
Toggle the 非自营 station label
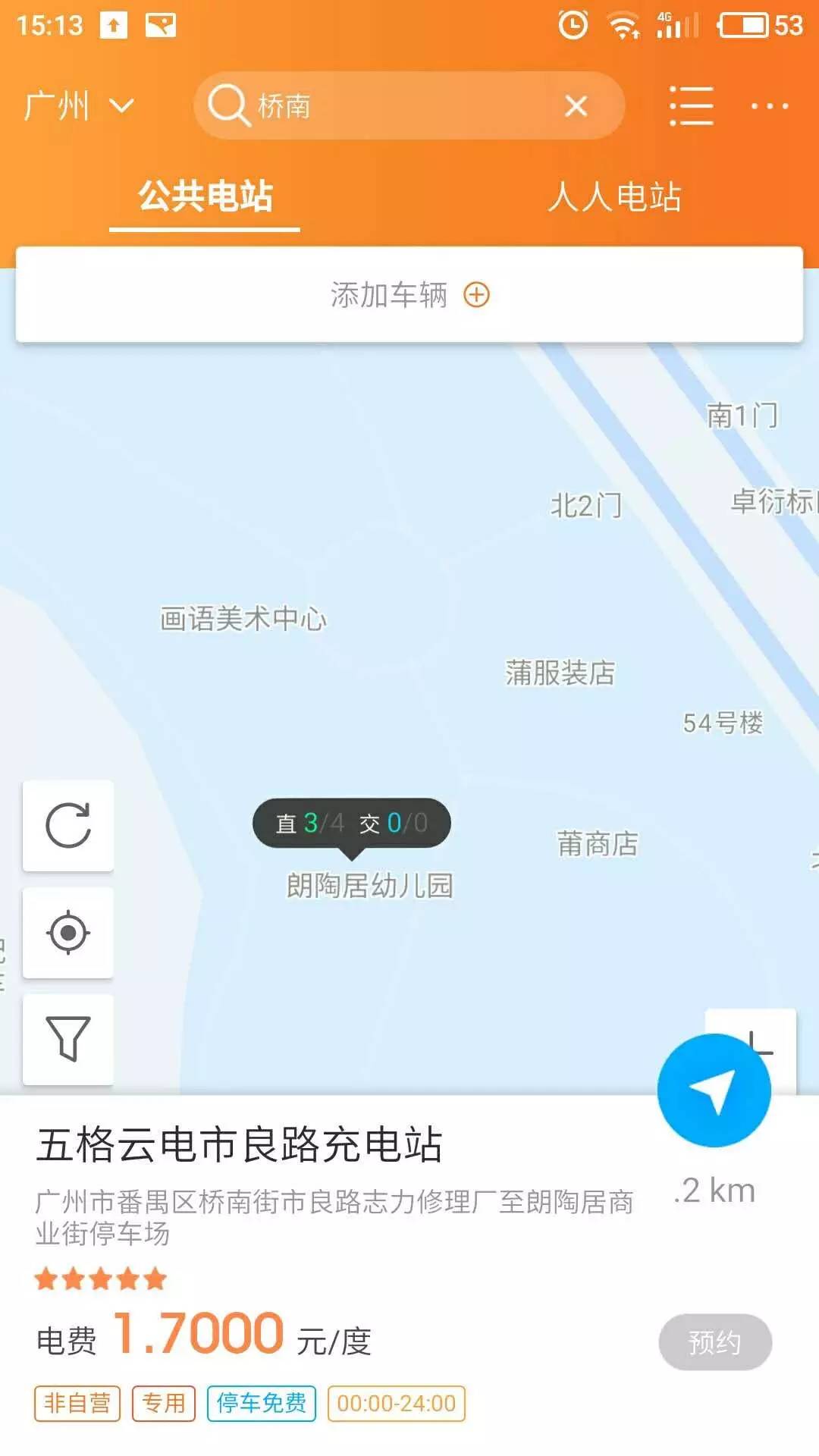click(78, 1404)
